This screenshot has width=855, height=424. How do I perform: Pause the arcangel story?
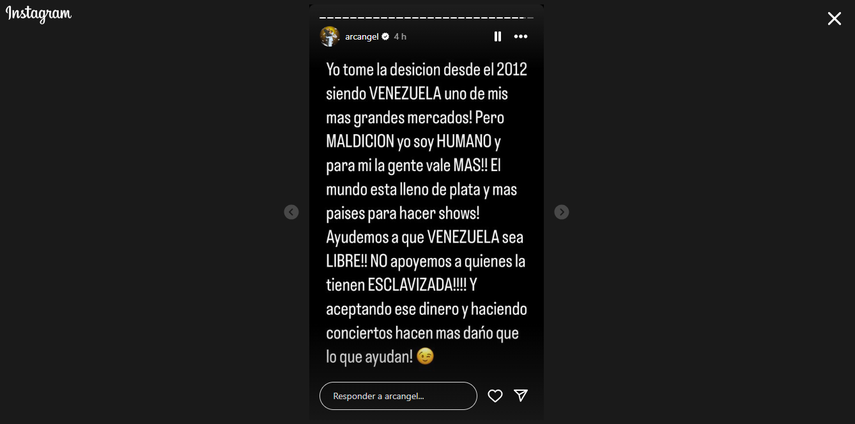(498, 36)
